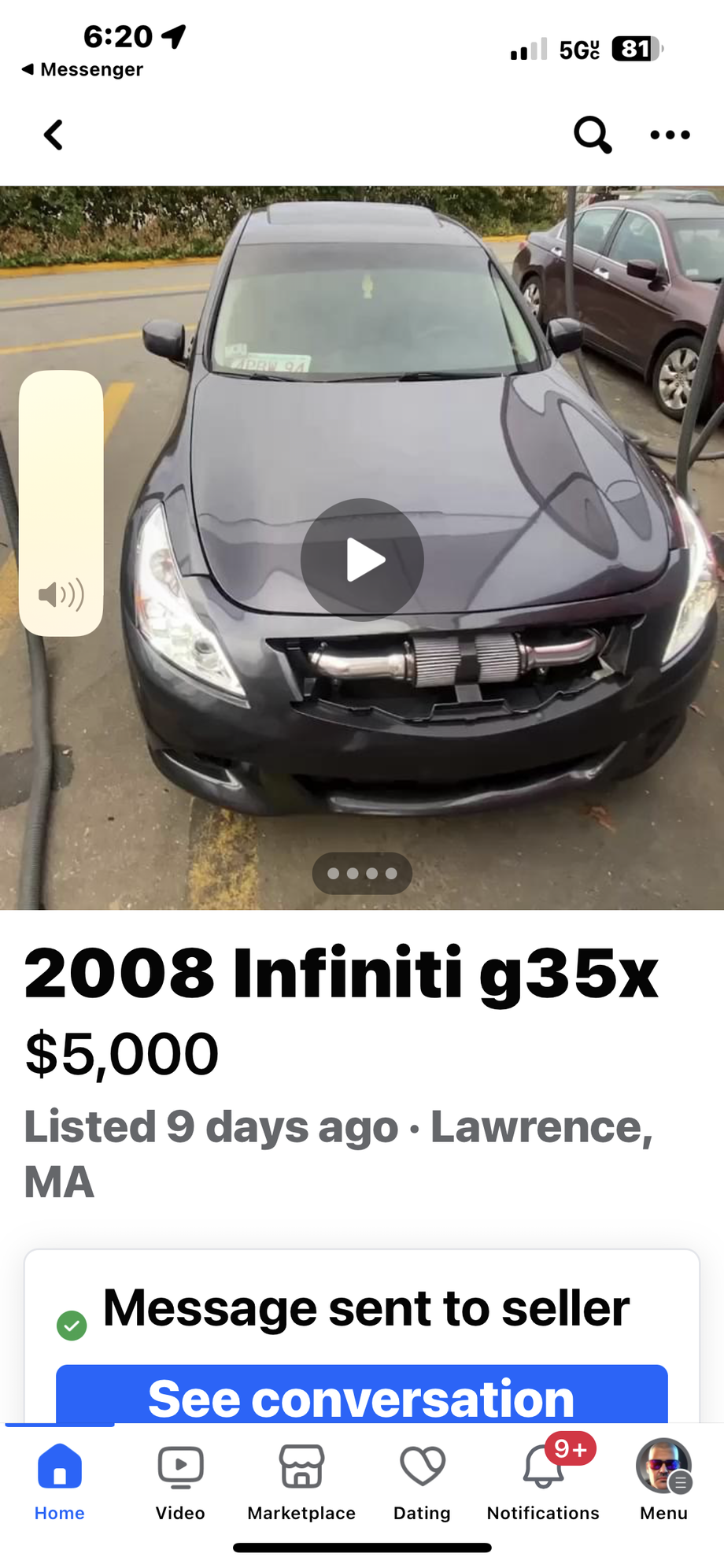Open the three-dot overflow menu
Image resolution: width=724 pixels, height=1568 pixels.
[x=670, y=135]
